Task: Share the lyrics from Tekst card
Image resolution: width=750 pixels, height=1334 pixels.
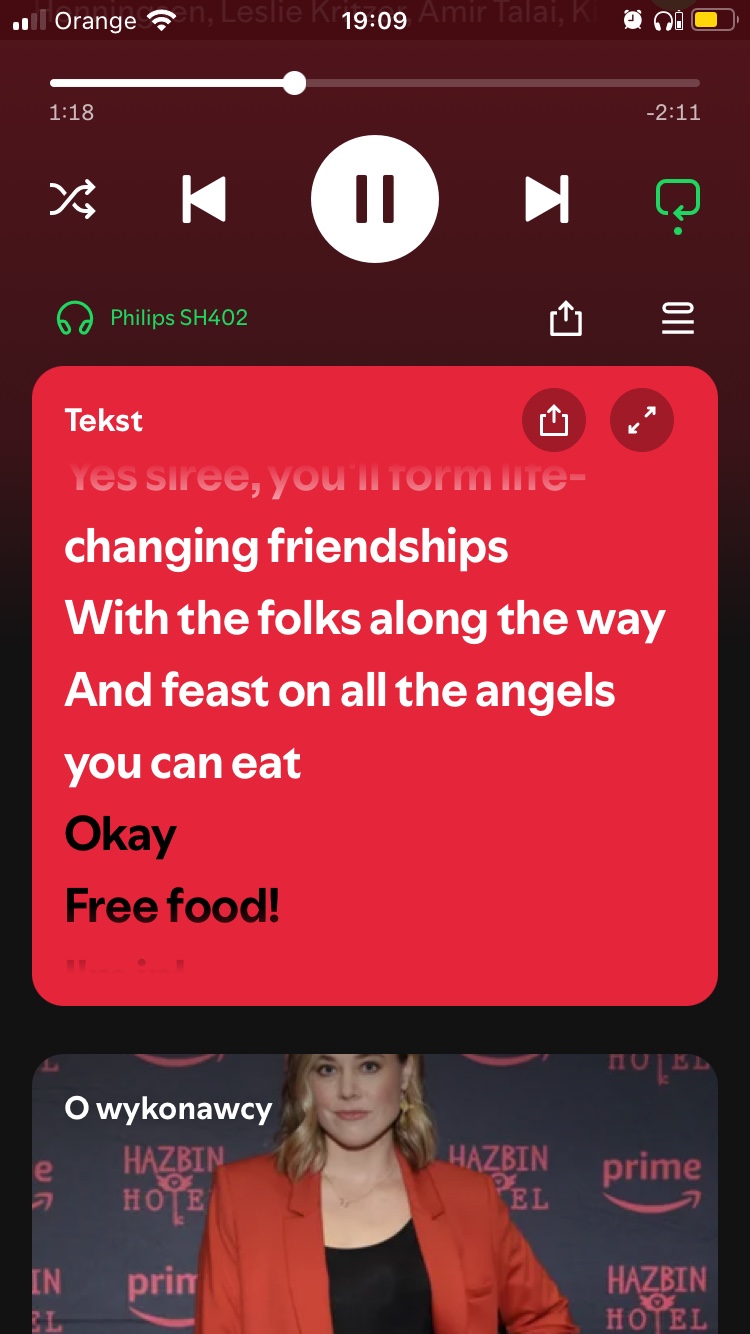Action: click(553, 422)
